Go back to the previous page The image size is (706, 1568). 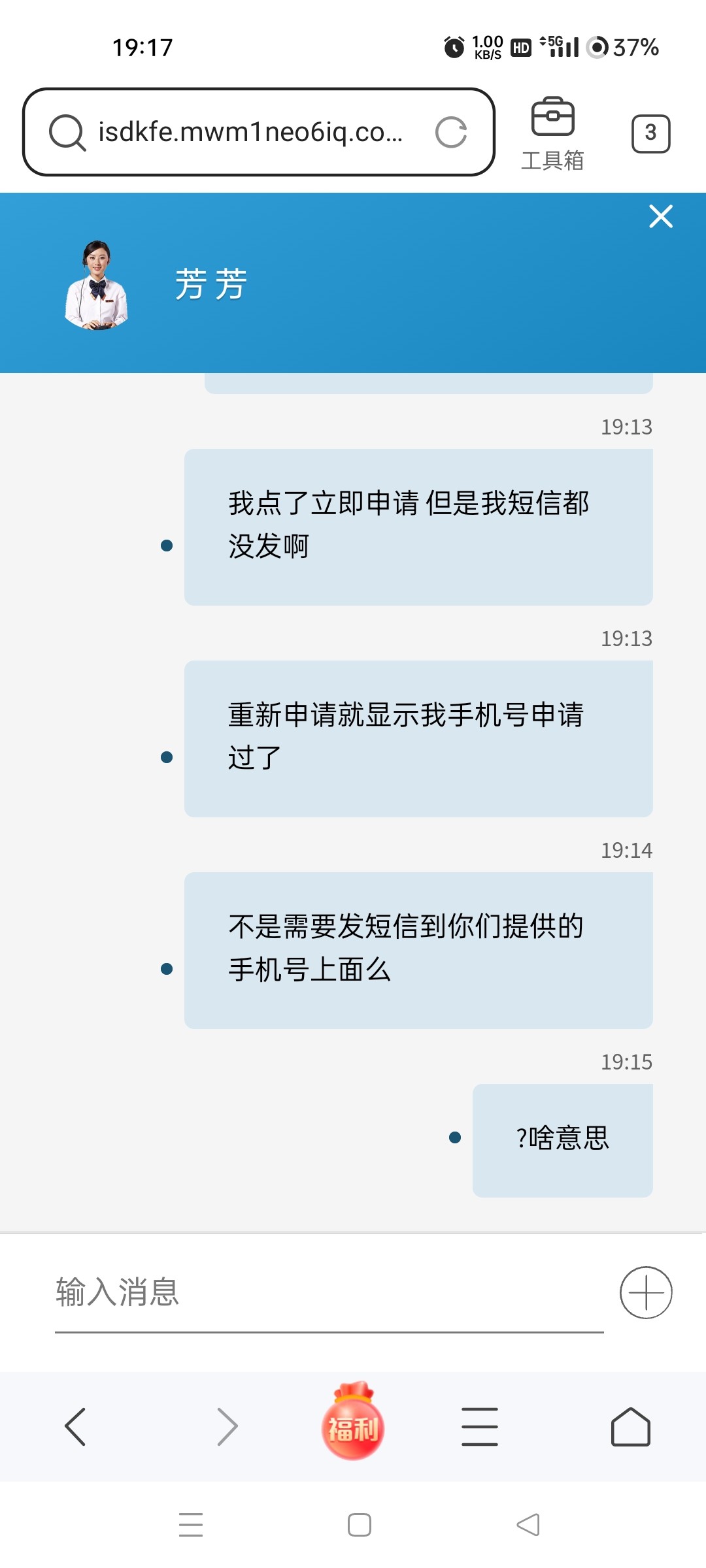[76, 1427]
